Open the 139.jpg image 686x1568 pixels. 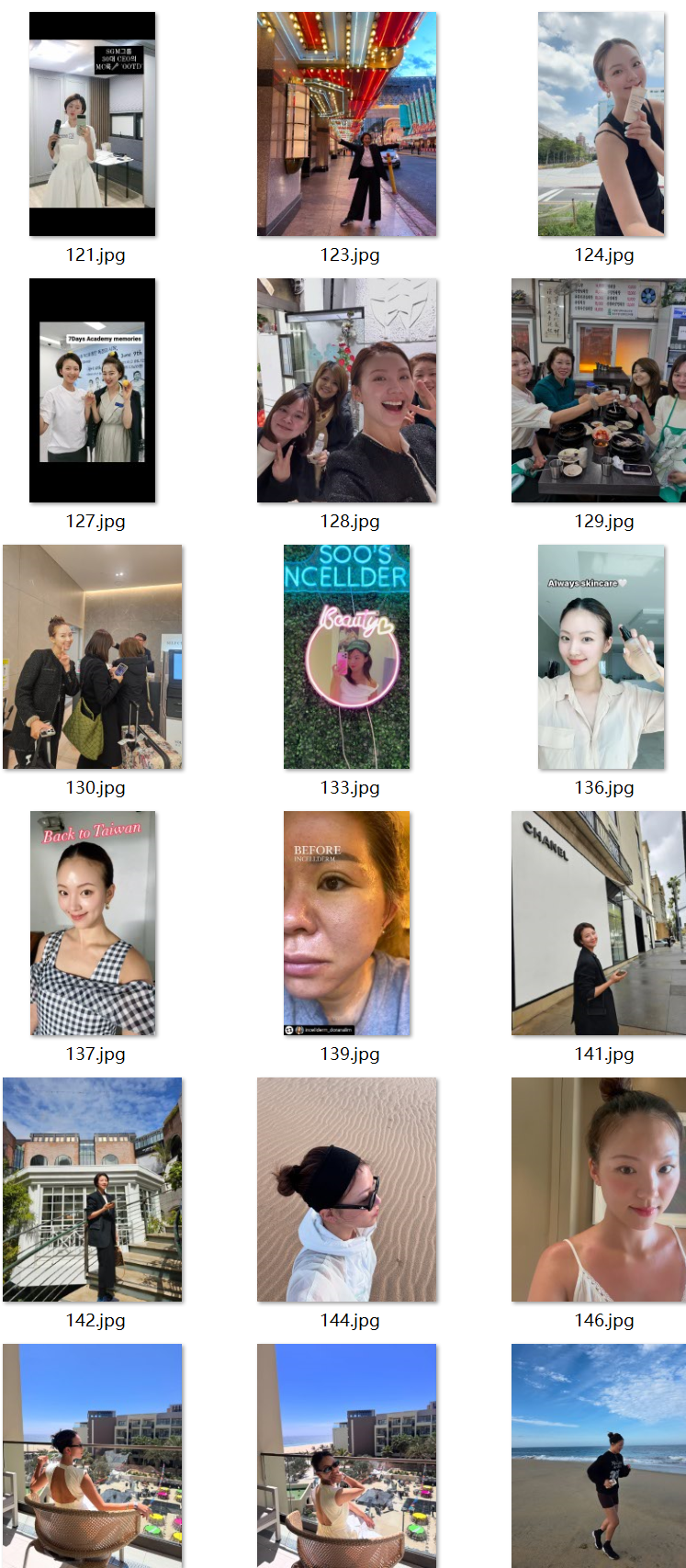coord(347,923)
